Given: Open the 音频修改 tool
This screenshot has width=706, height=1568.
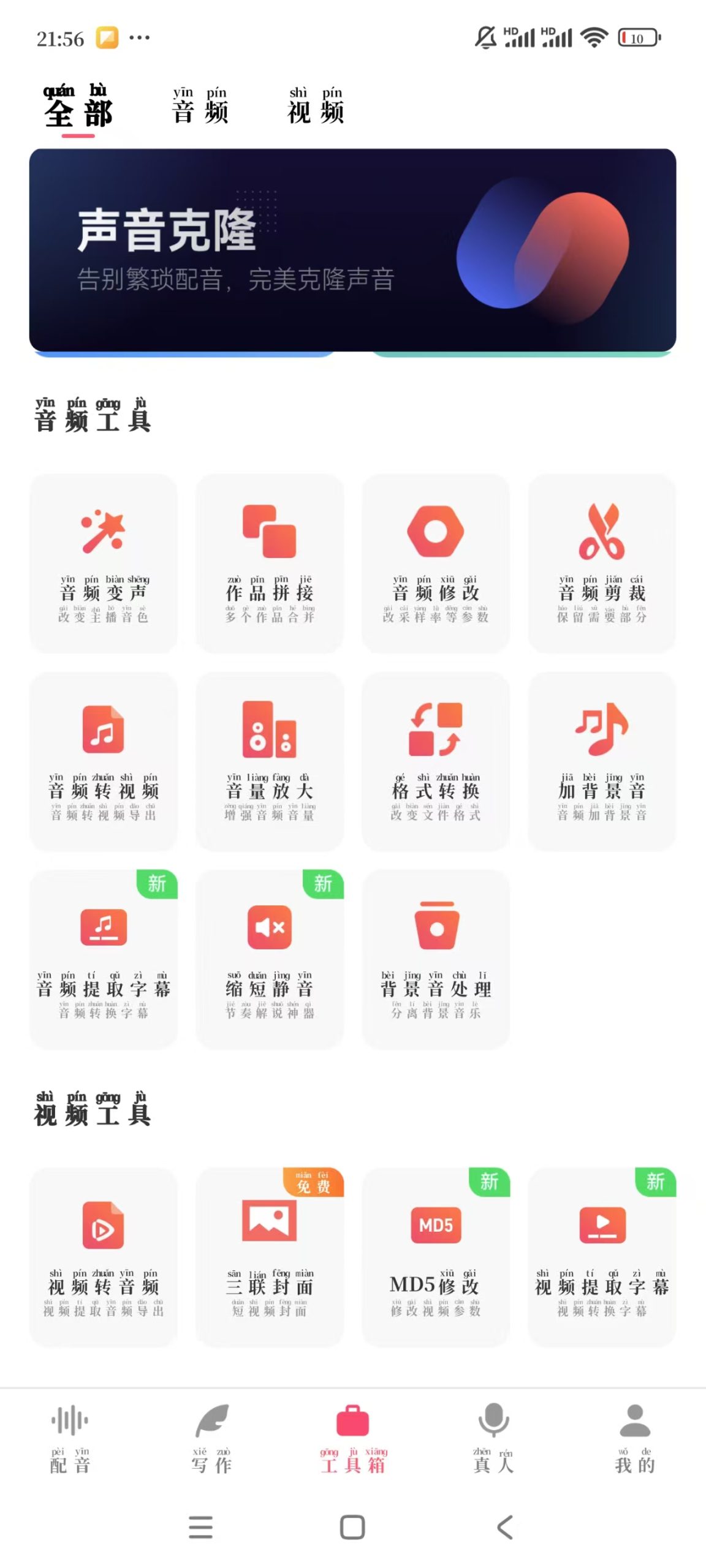Looking at the screenshot, I should (436, 562).
